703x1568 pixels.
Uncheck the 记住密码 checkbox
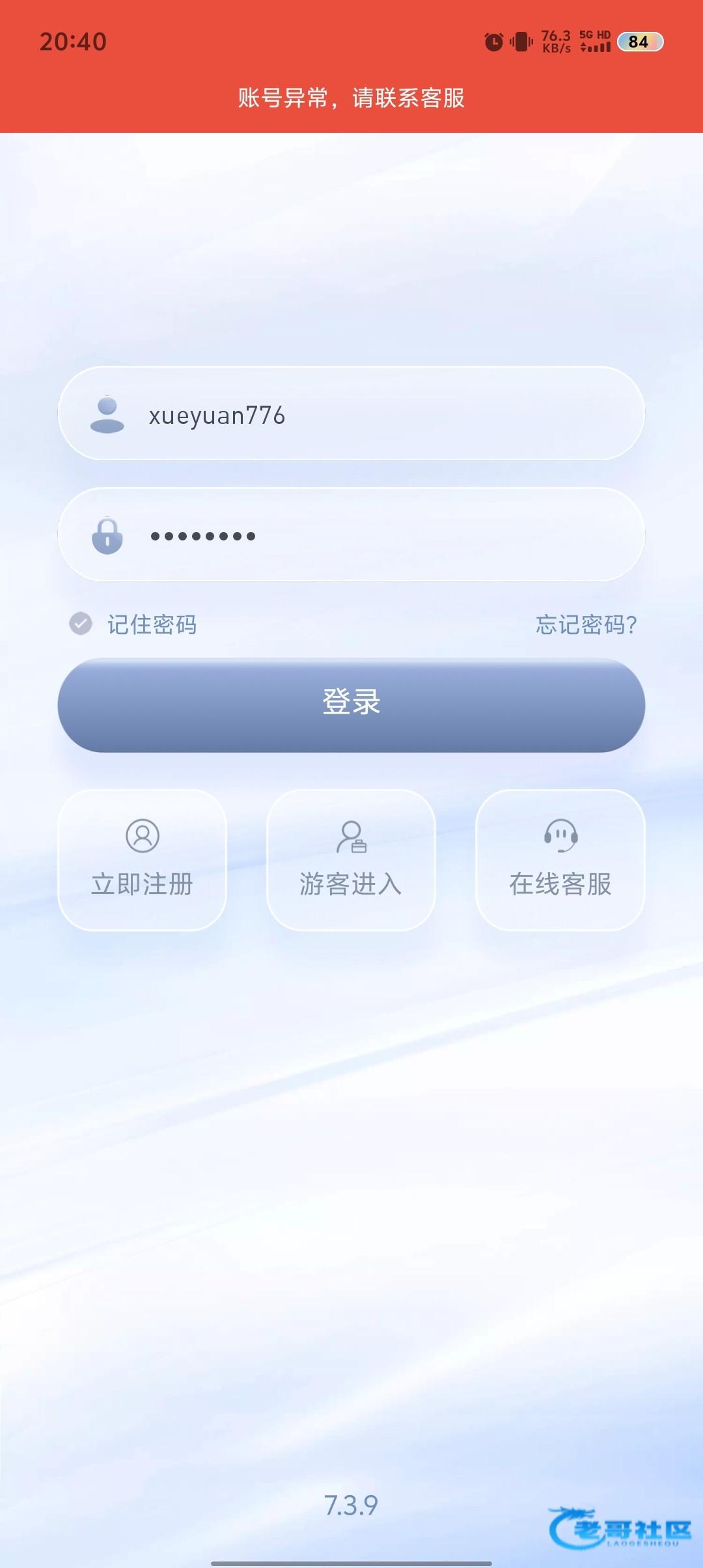pyautogui.click(x=81, y=624)
